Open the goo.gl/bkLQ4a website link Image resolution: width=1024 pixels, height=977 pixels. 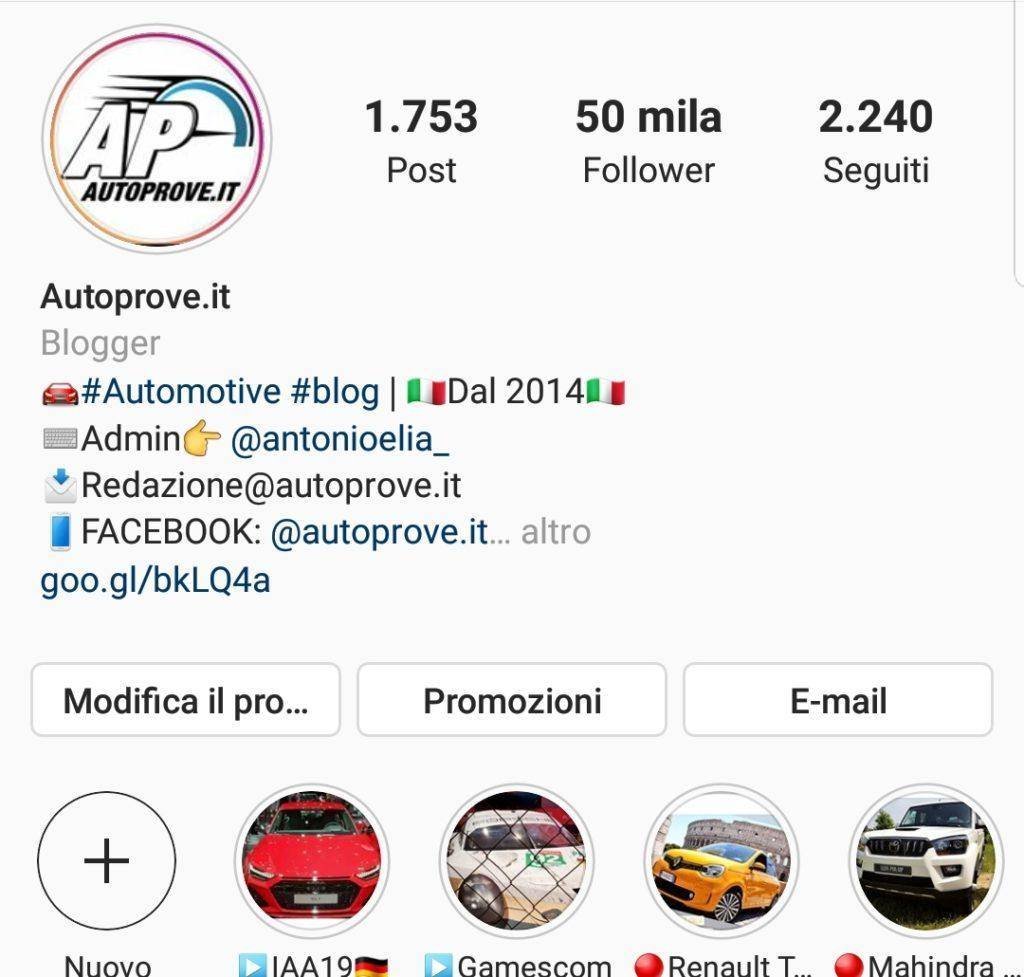click(155, 580)
